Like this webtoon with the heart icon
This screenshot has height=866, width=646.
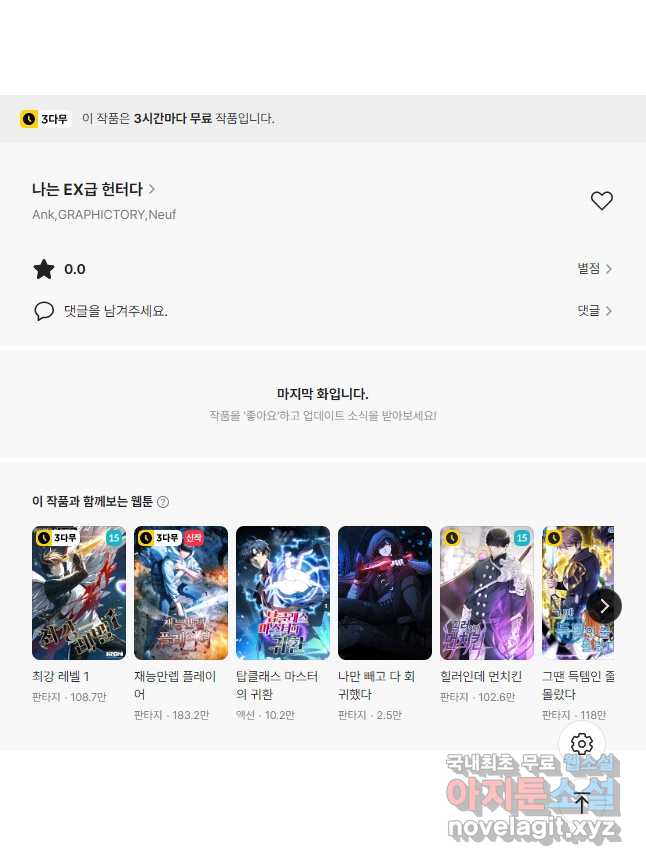(x=601, y=201)
